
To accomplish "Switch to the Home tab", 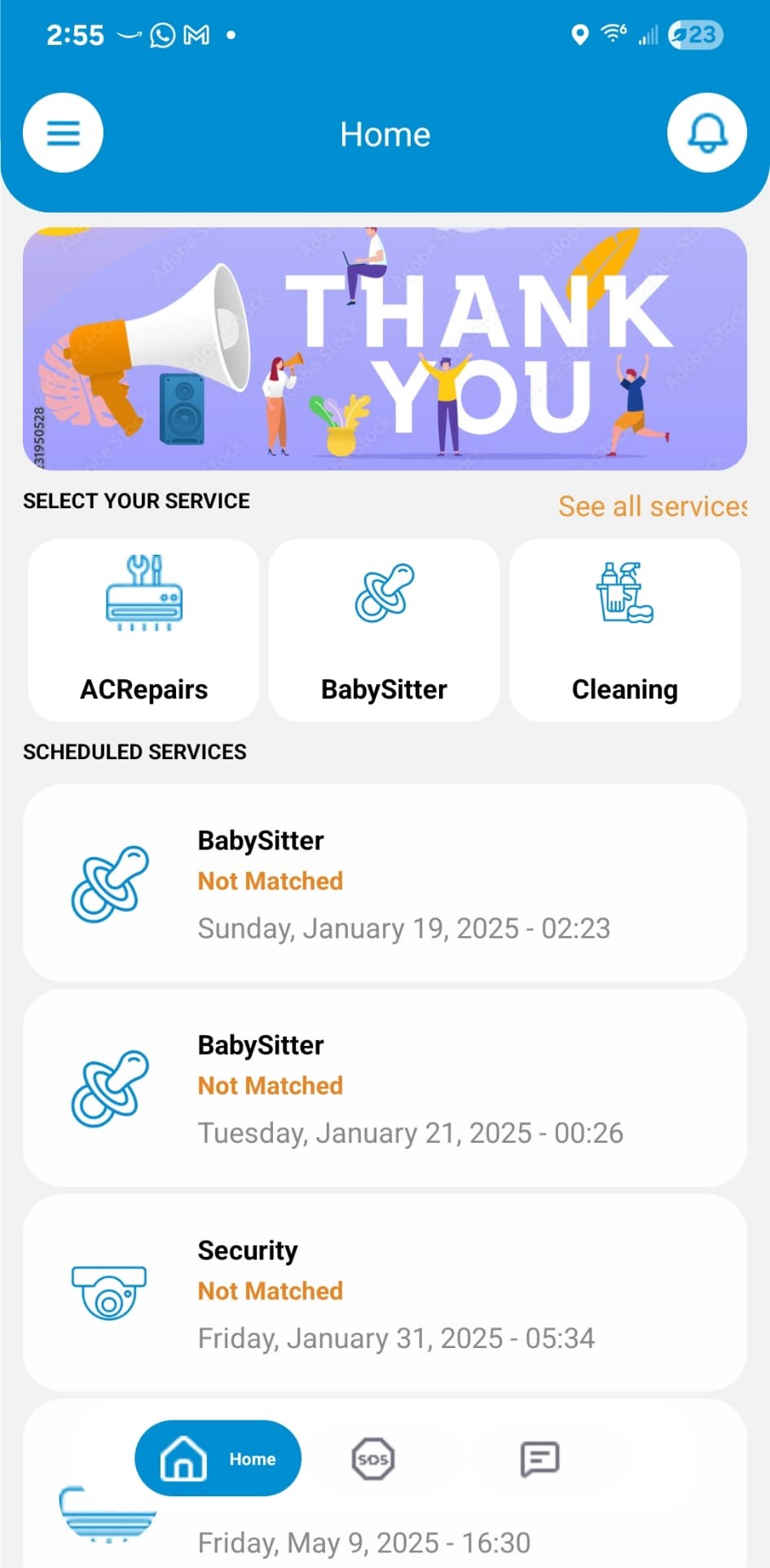I will pos(217,1459).
